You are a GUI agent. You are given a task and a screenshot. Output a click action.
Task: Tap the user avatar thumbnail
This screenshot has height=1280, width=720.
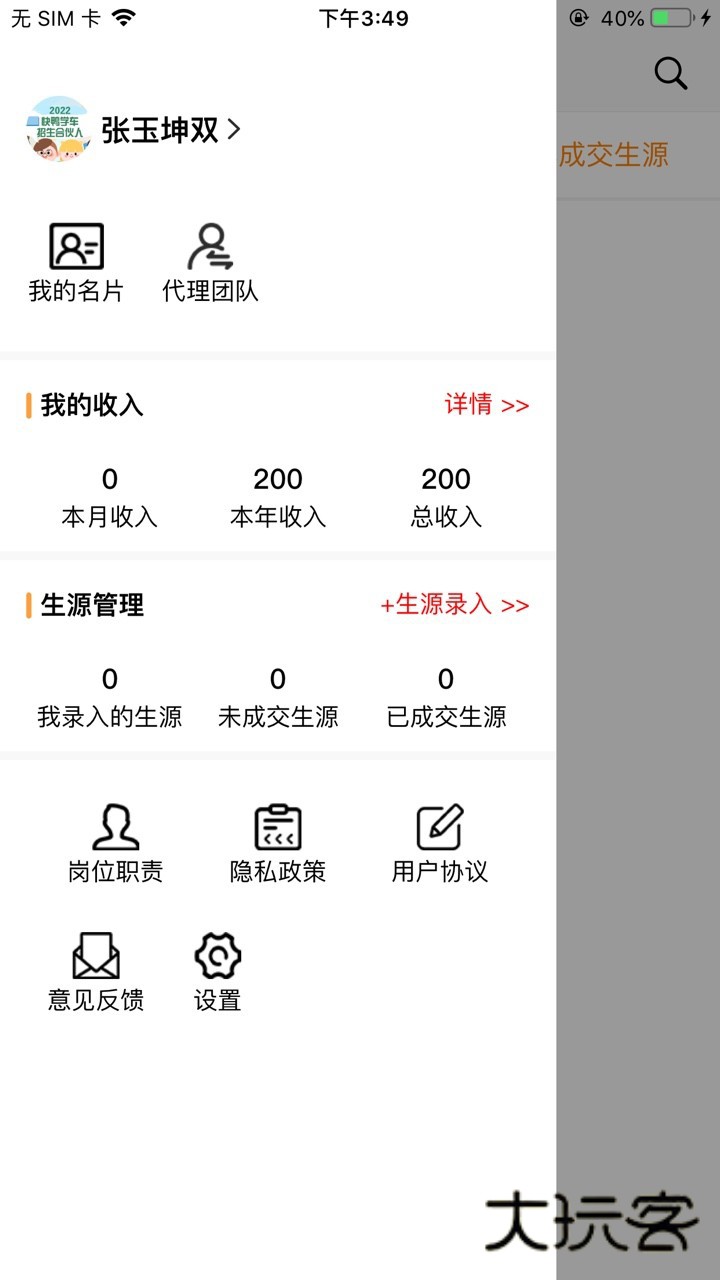57,130
